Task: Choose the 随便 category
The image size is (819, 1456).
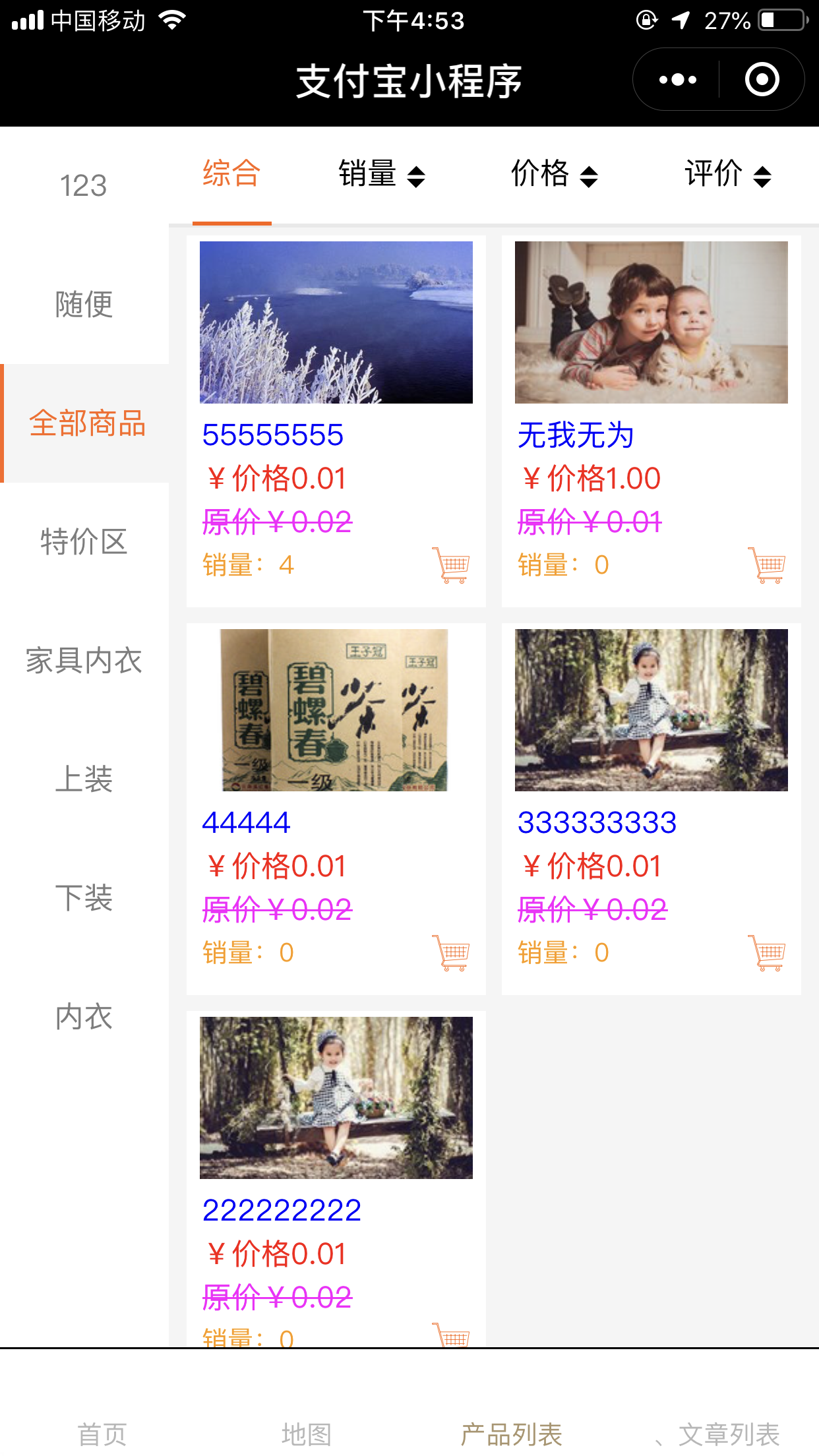Action: (x=84, y=305)
